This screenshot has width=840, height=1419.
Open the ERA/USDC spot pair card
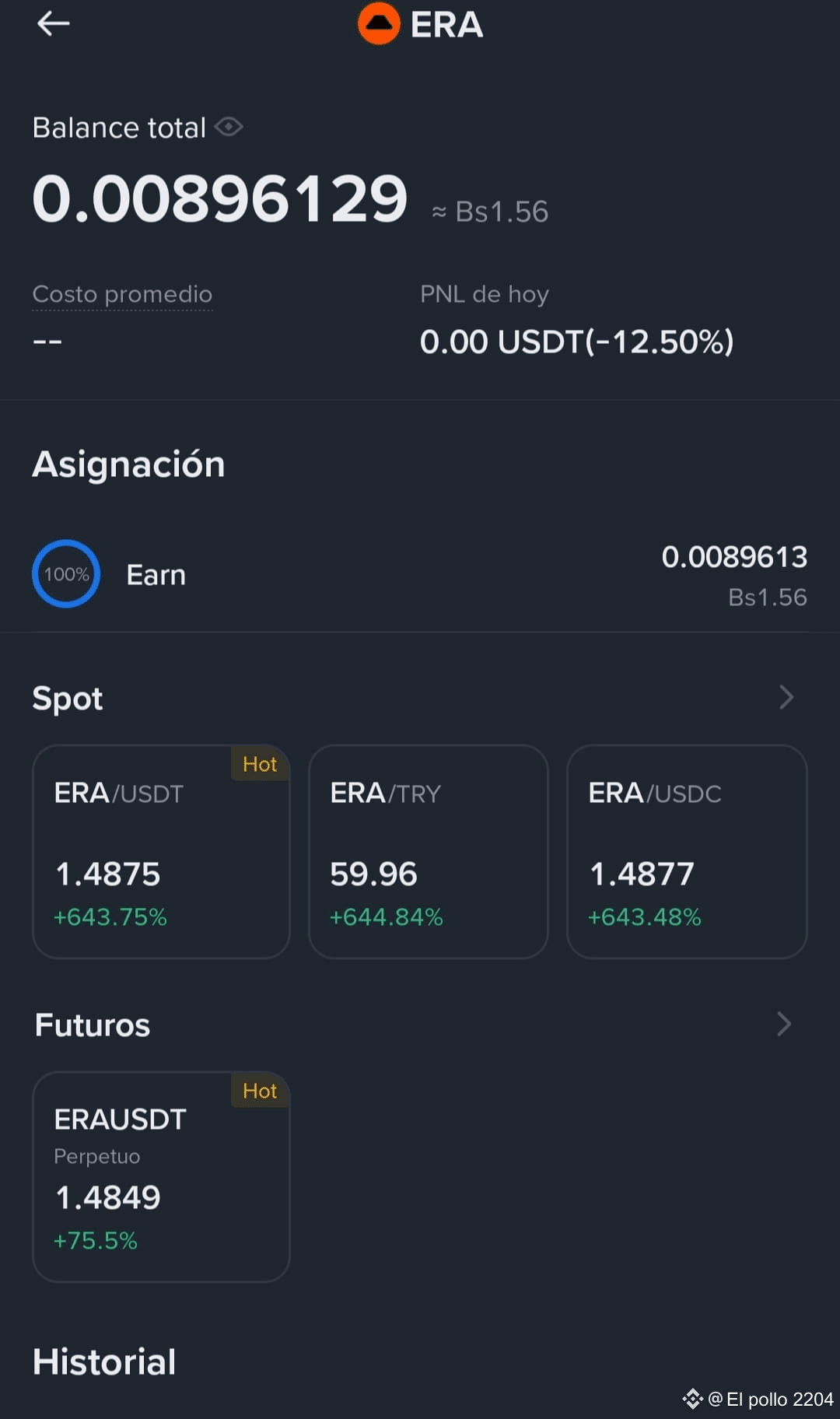tap(687, 852)
